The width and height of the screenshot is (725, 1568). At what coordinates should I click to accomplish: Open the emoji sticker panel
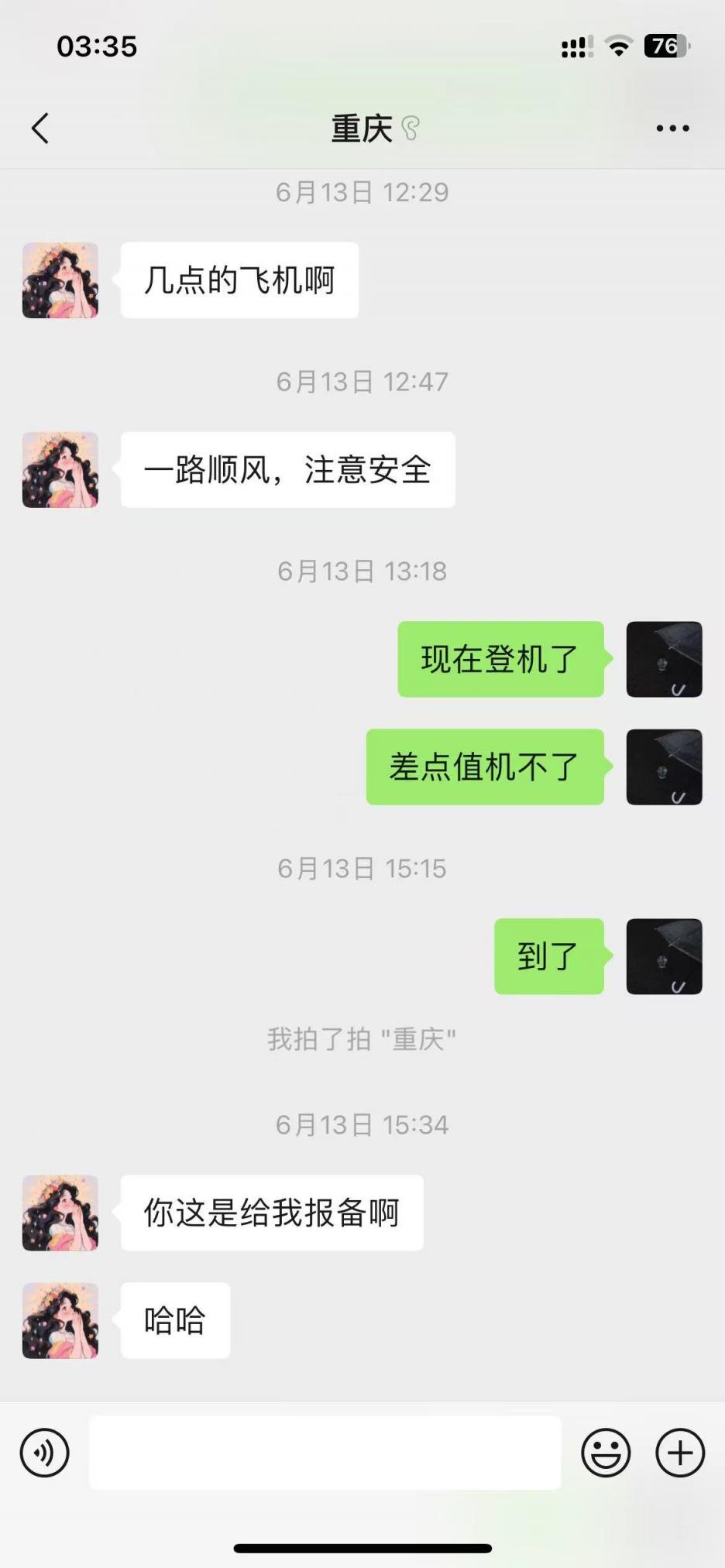(x=606, y=1453)
